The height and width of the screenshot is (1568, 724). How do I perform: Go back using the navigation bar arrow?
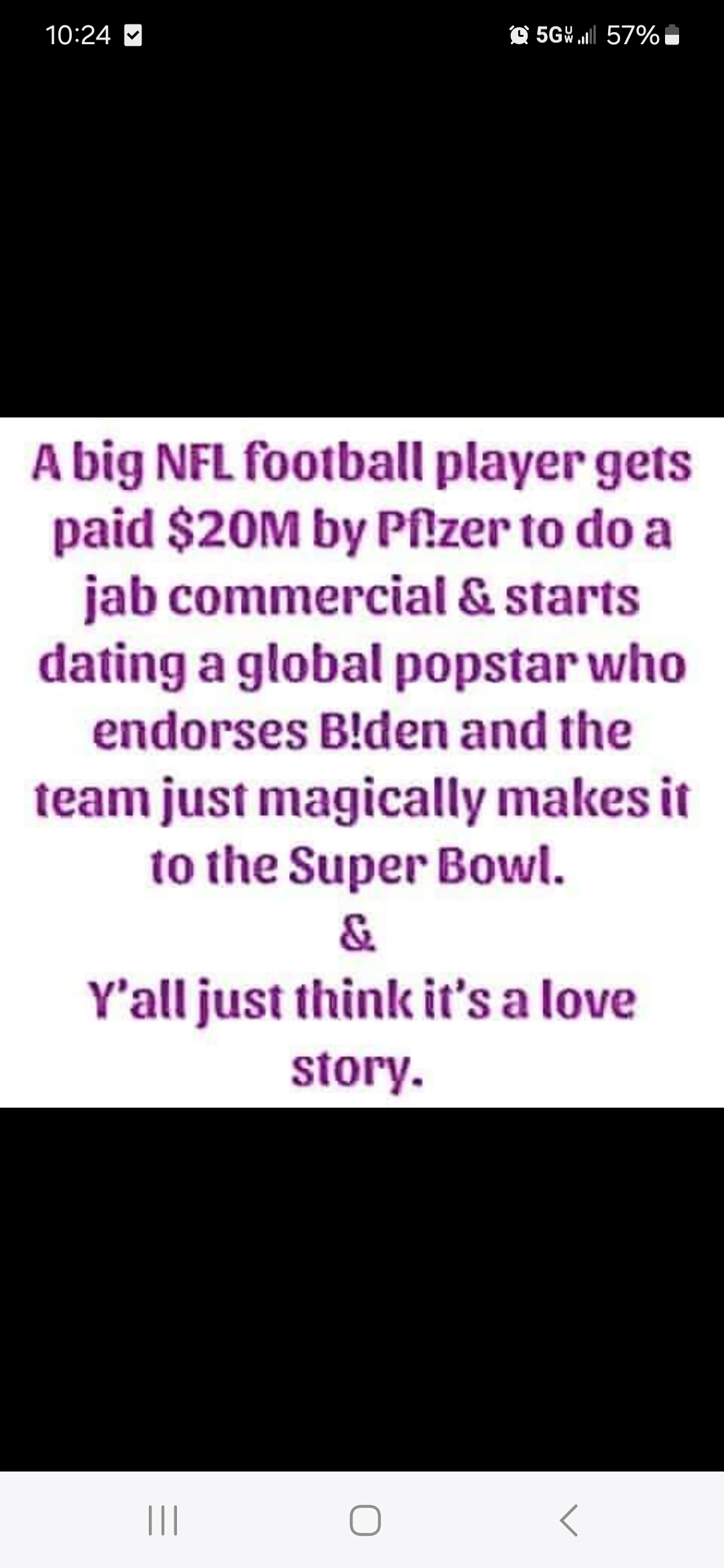point(568,1520)
